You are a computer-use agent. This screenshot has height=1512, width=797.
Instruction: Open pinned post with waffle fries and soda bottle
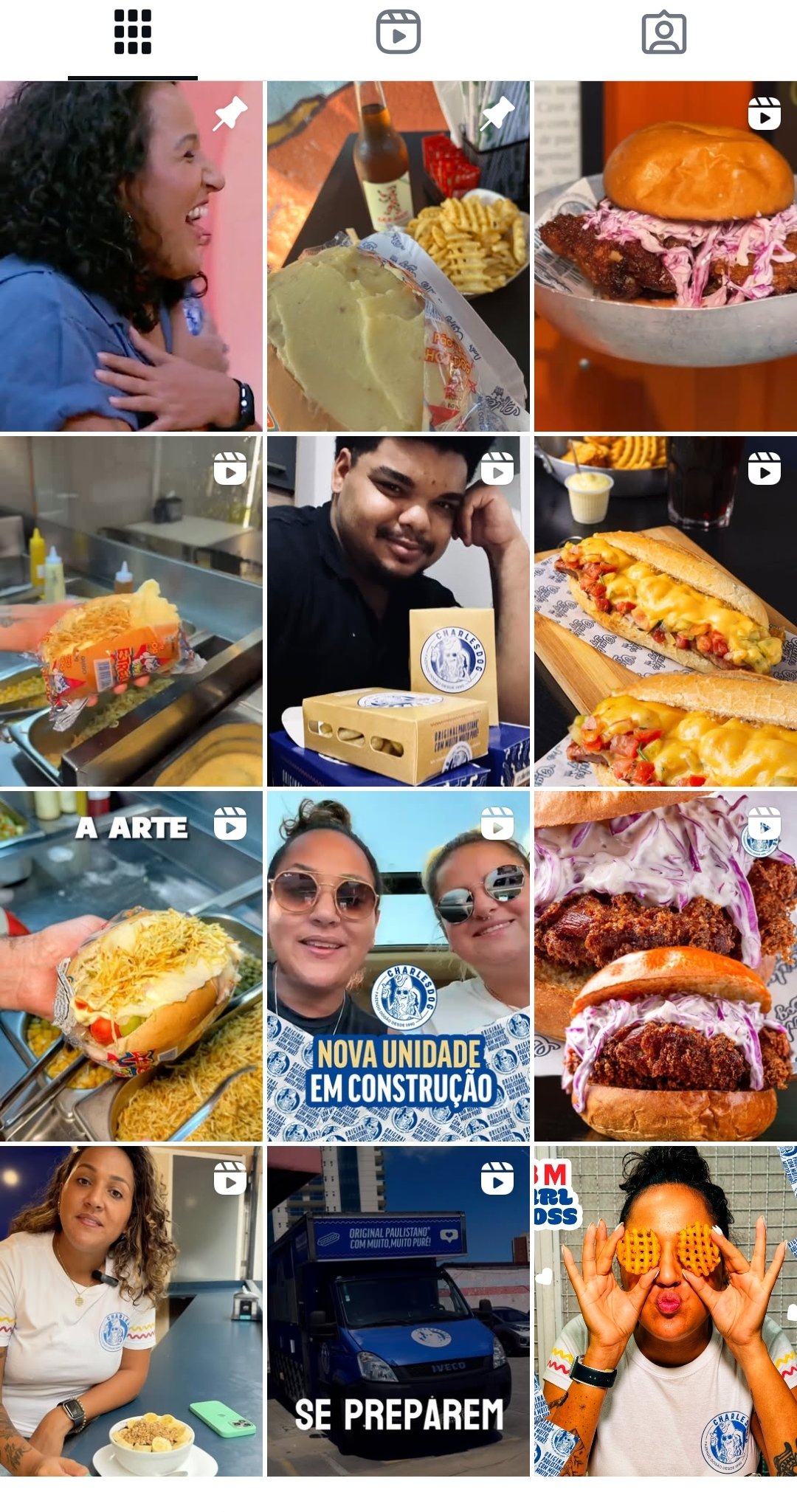(x=398, y=256)
